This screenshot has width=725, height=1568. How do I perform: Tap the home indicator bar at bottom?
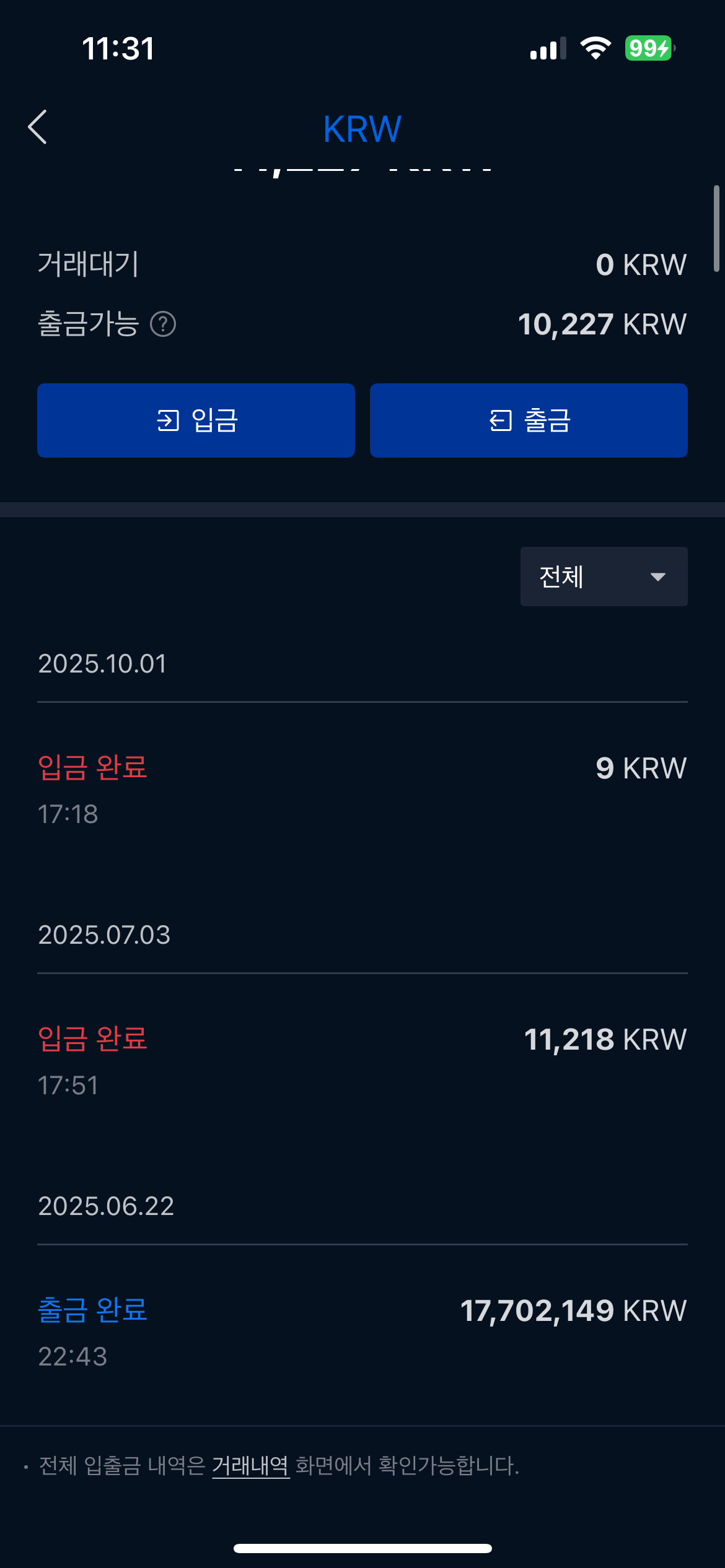(362, 1549)
